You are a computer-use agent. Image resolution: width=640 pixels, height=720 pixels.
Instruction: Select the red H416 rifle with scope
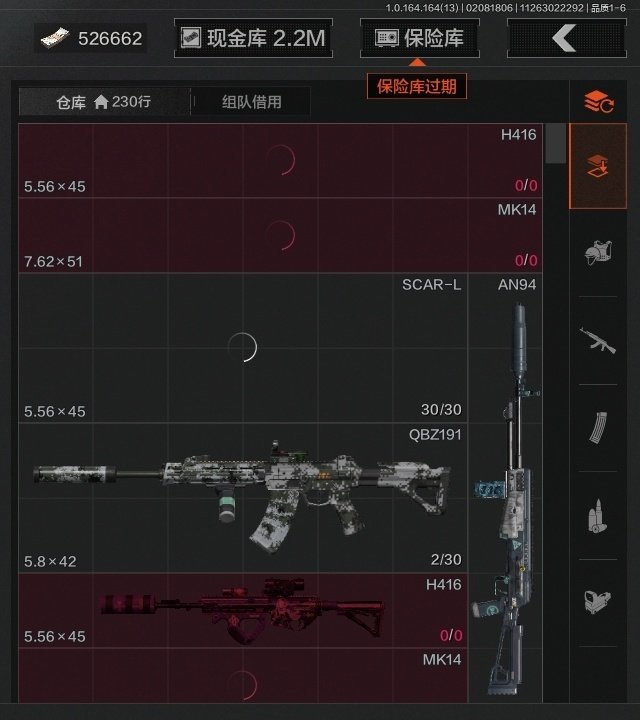(x=243, y=609)
